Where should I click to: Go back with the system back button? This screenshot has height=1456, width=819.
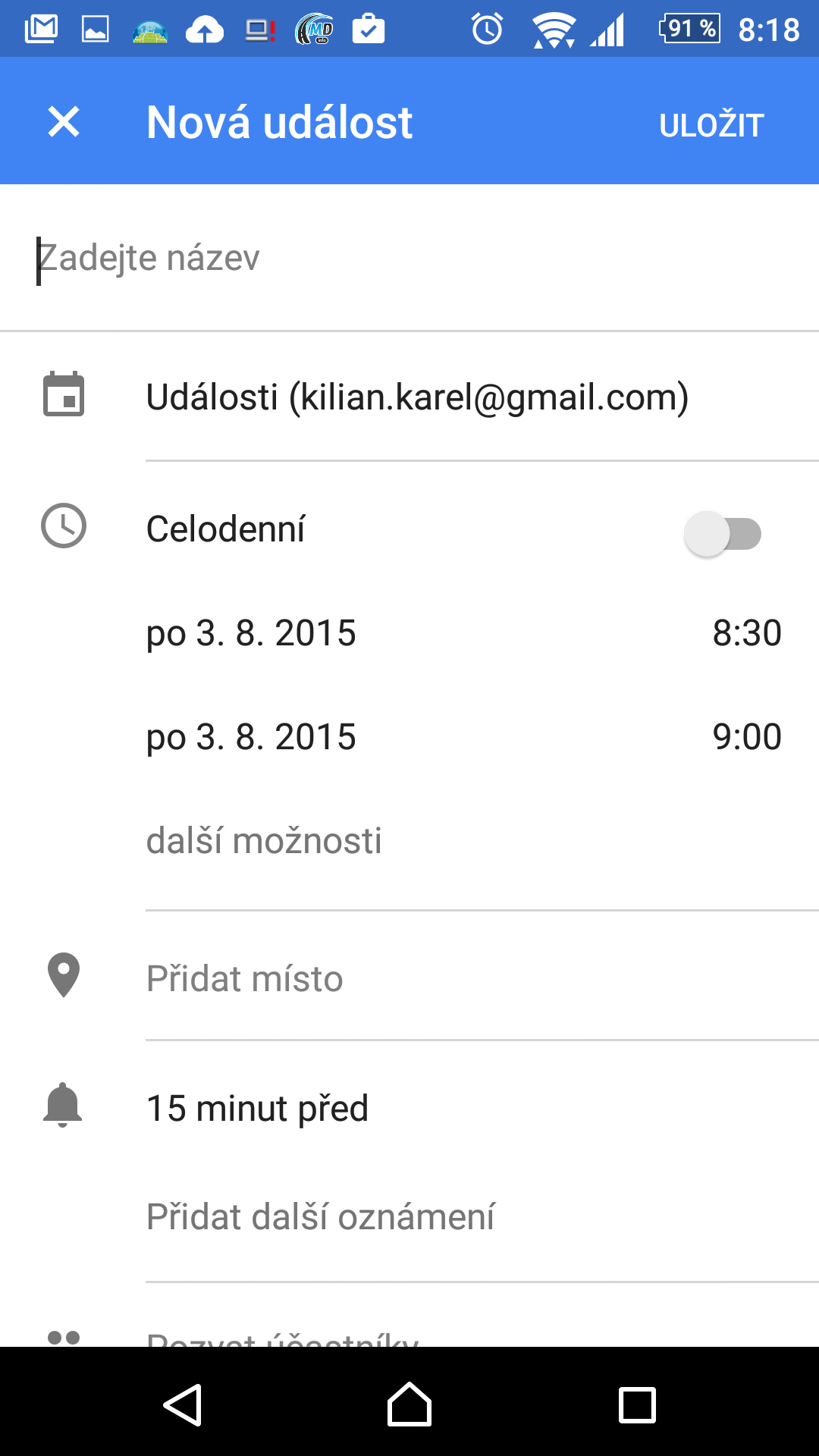pyautogui.click(x=183, y=1404)
